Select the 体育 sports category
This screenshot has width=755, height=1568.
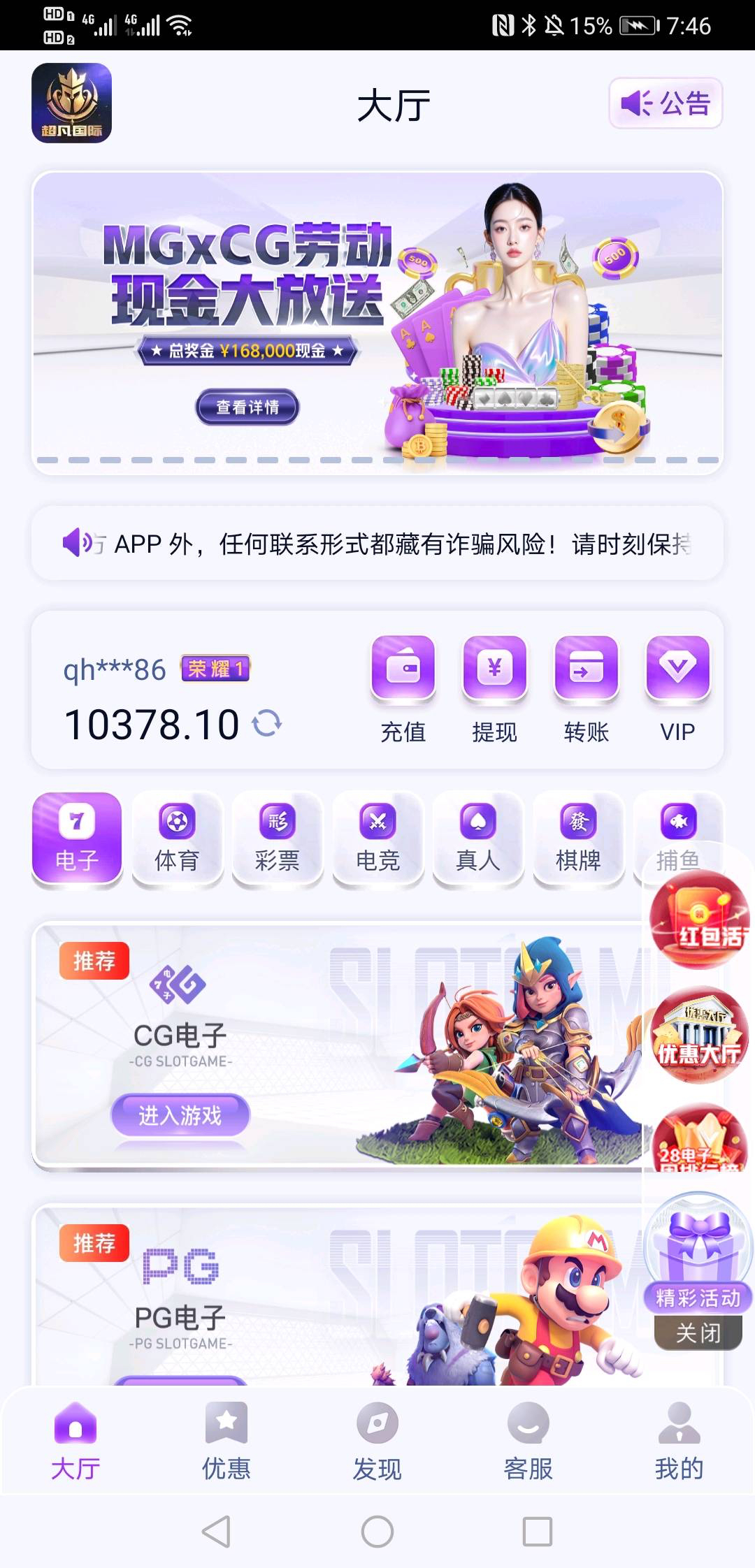(177, 839)
